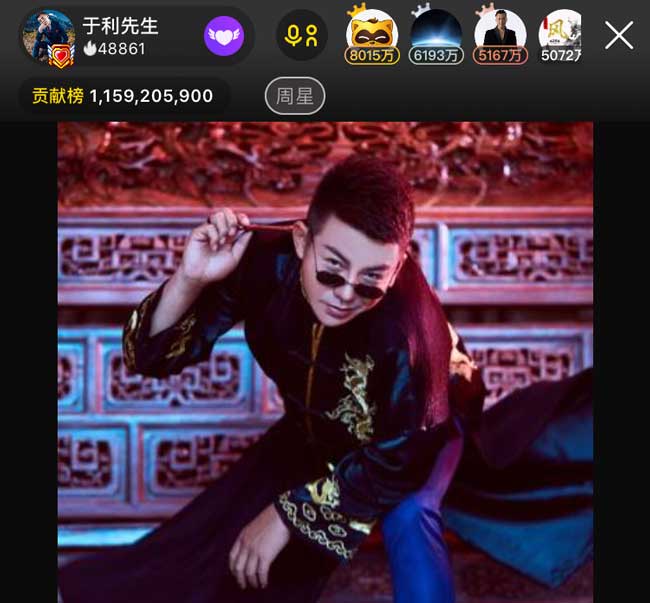Open the 周星 badge
650x603 pixels.
(x=294, y=96)
